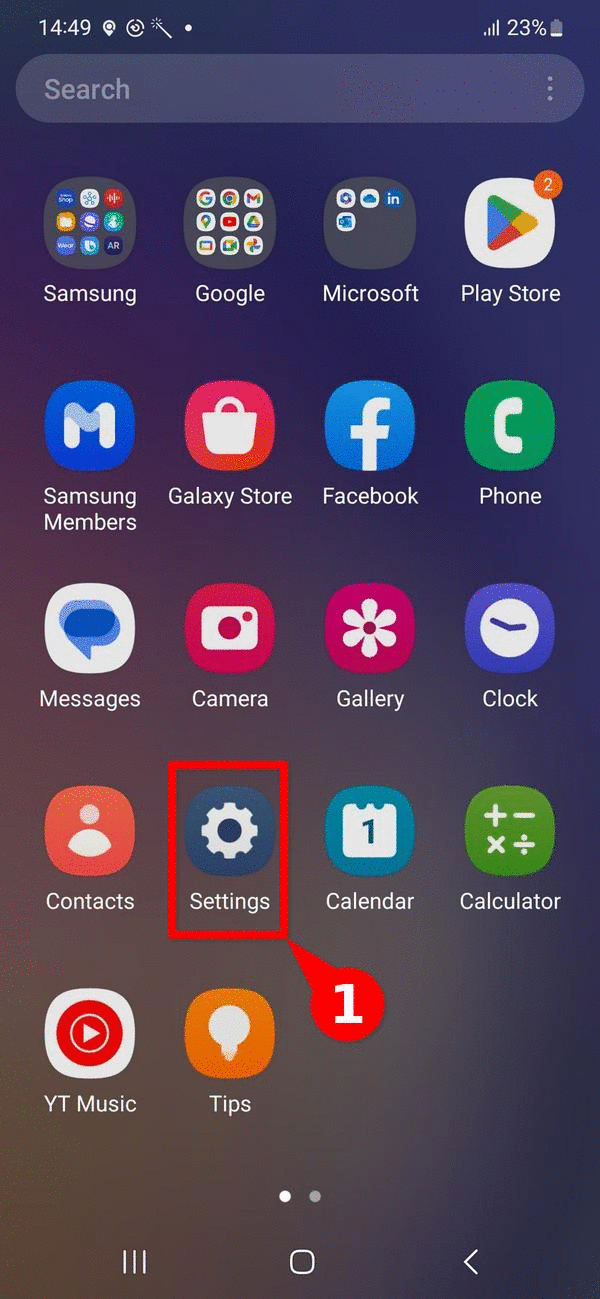Launch the Play Store app

510,224
